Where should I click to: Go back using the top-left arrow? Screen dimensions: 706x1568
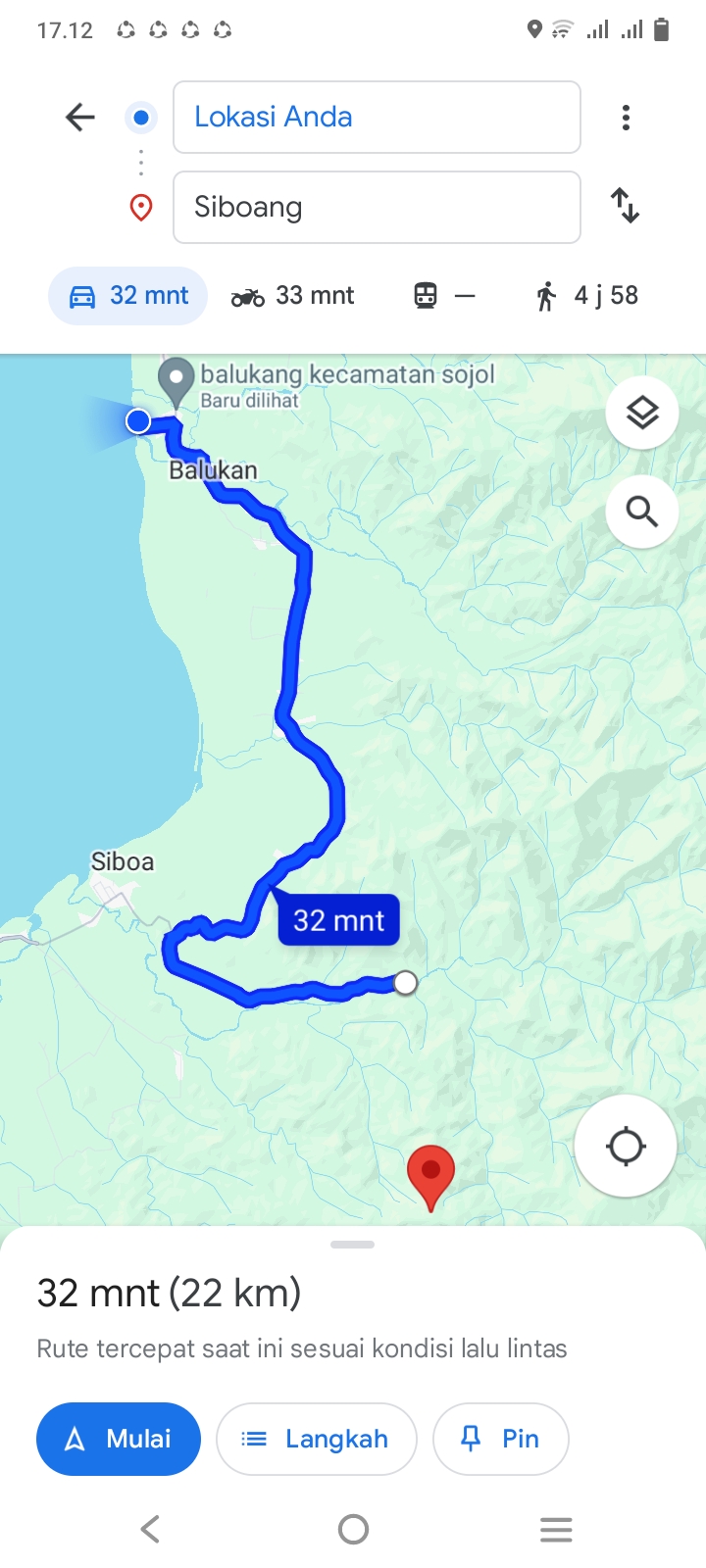(x=79, y=118)
